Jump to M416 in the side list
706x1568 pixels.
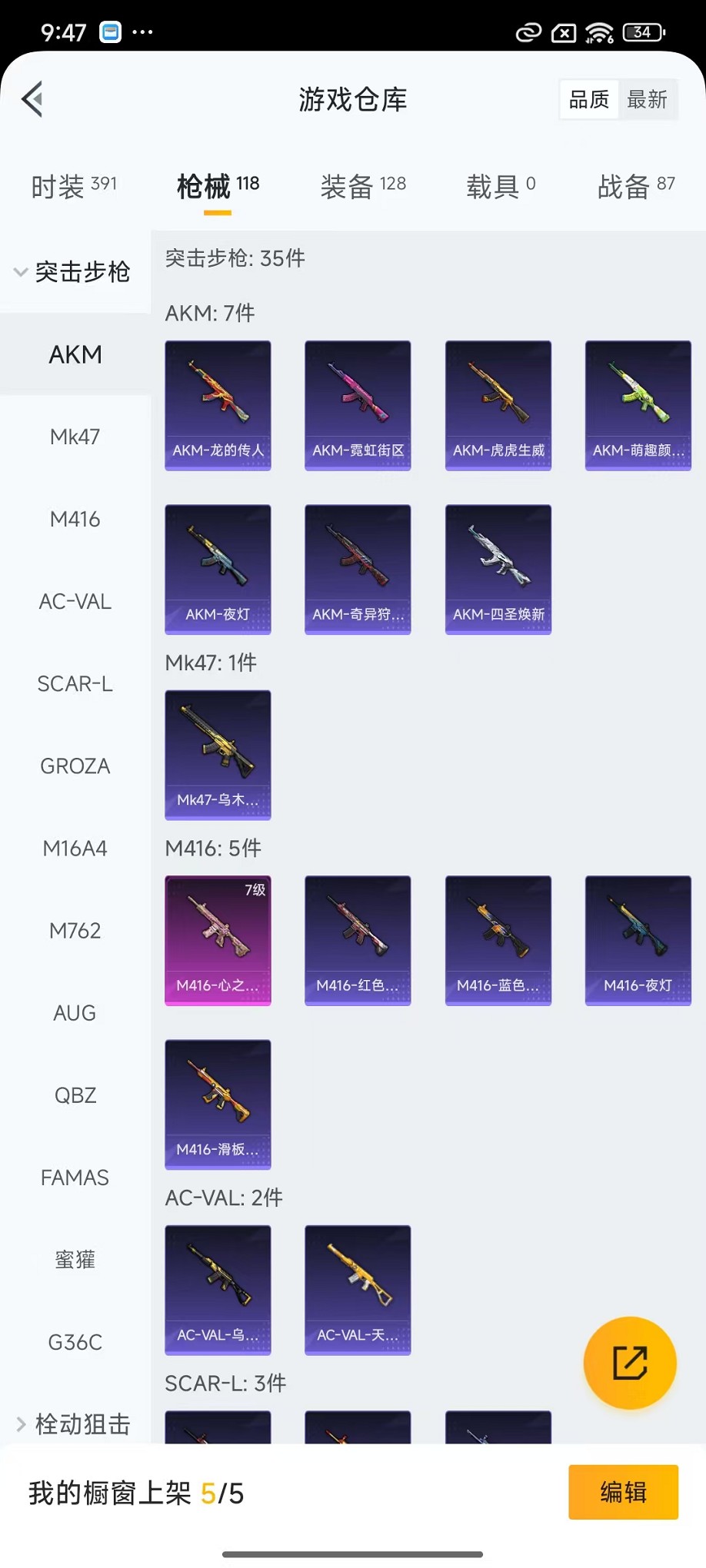click(x=75, y=519)
